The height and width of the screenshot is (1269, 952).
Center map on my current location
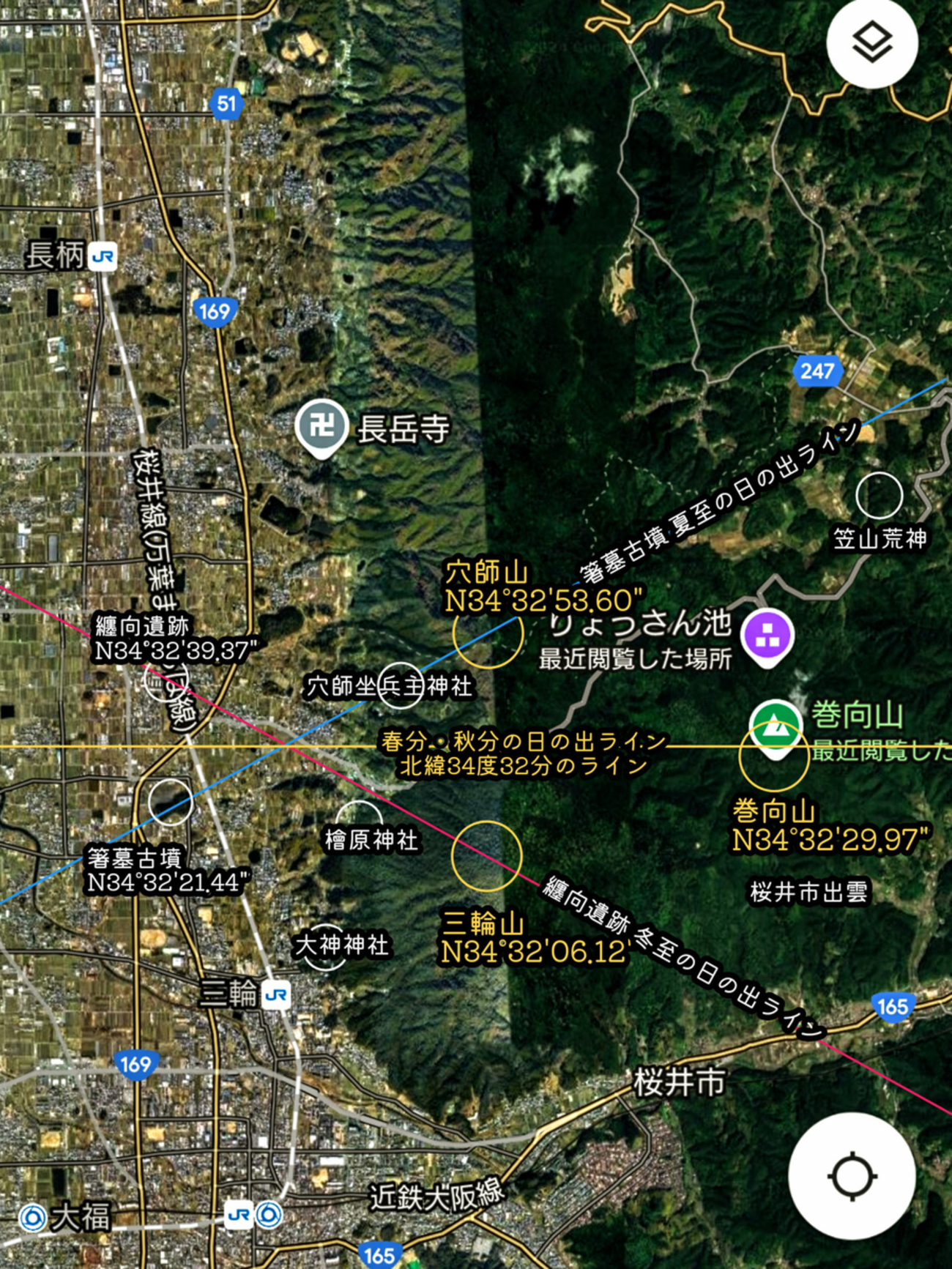(852, 1177)
